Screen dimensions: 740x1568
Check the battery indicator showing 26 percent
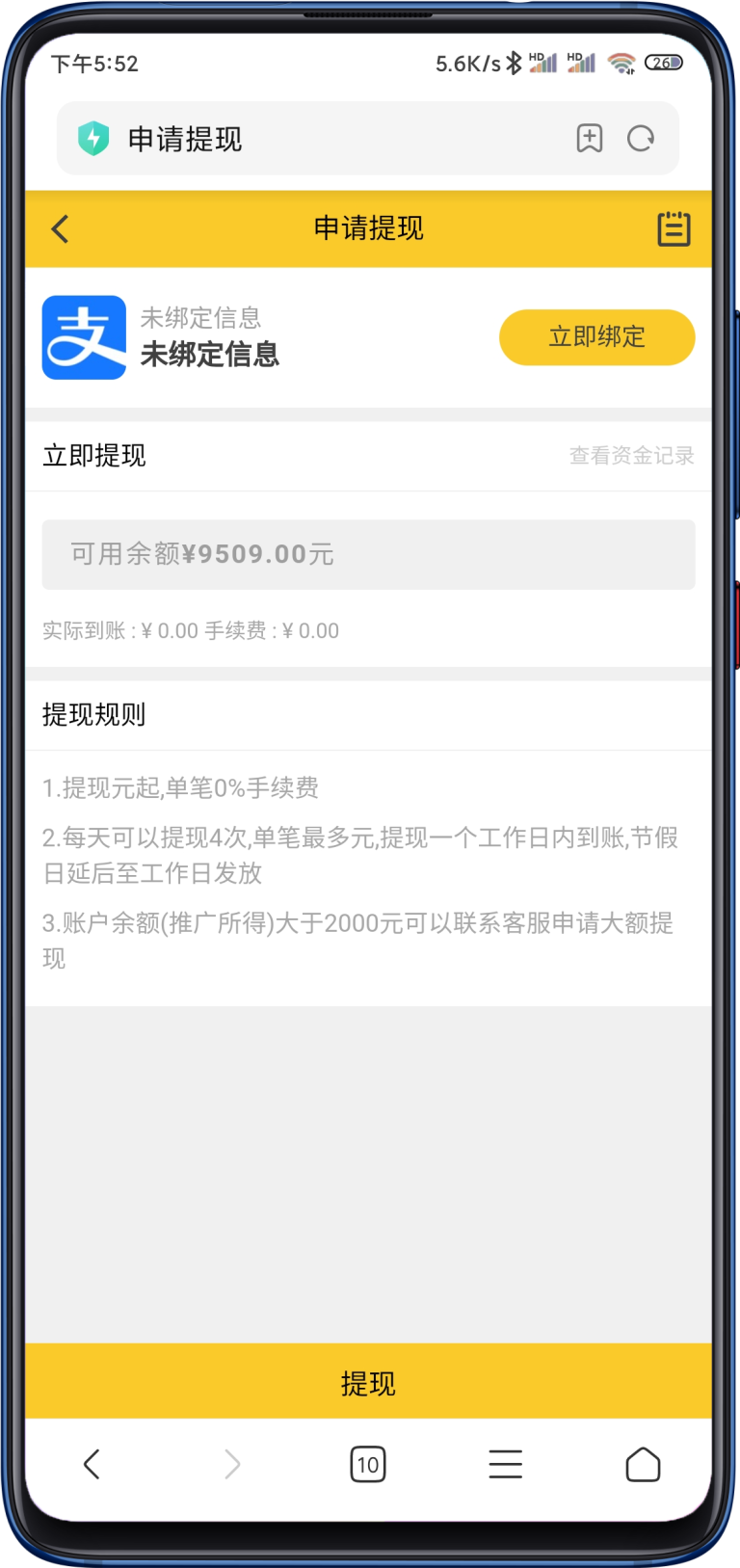663,62
